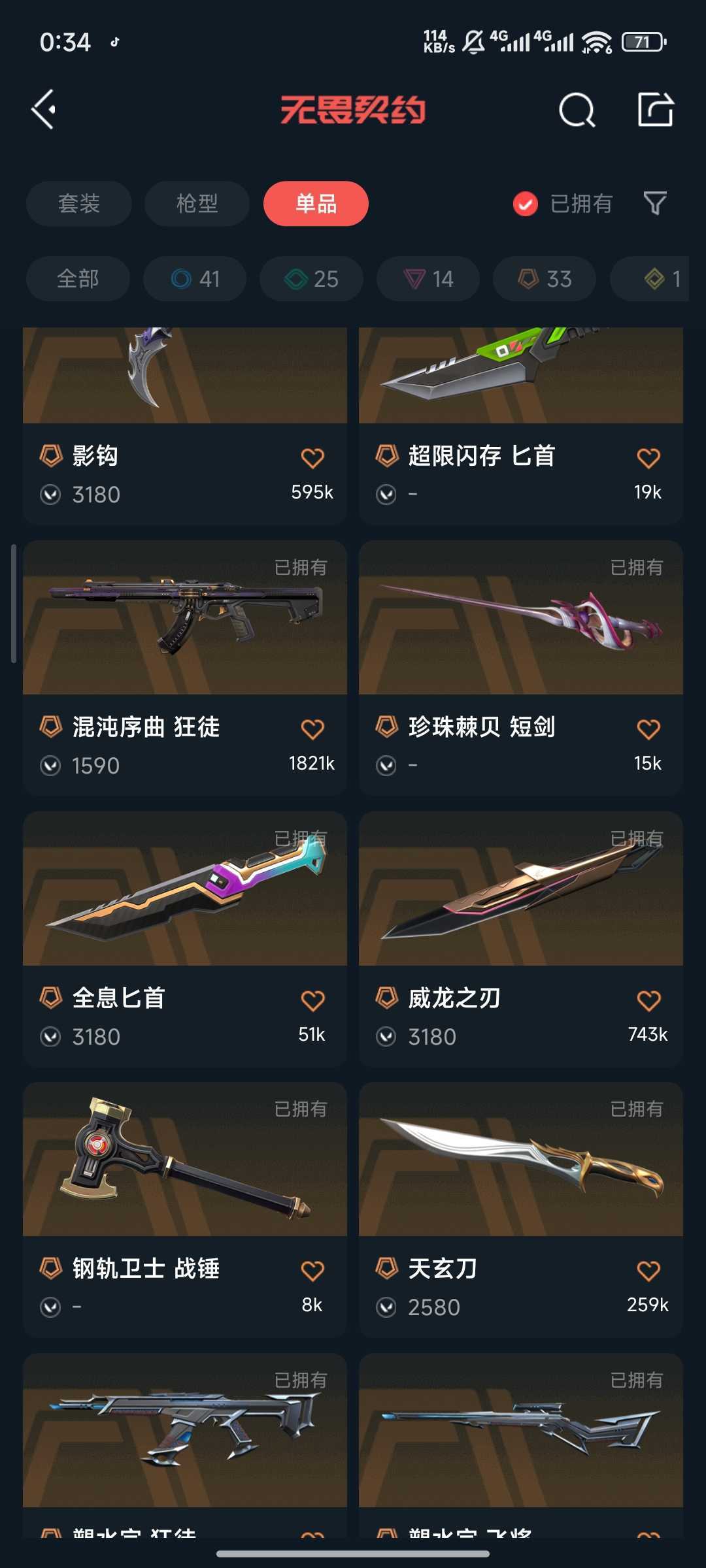This screenshot has width=706, height=1568.
Task: Favorite 影钩 with its heart icon
Action: pos(313,457)
